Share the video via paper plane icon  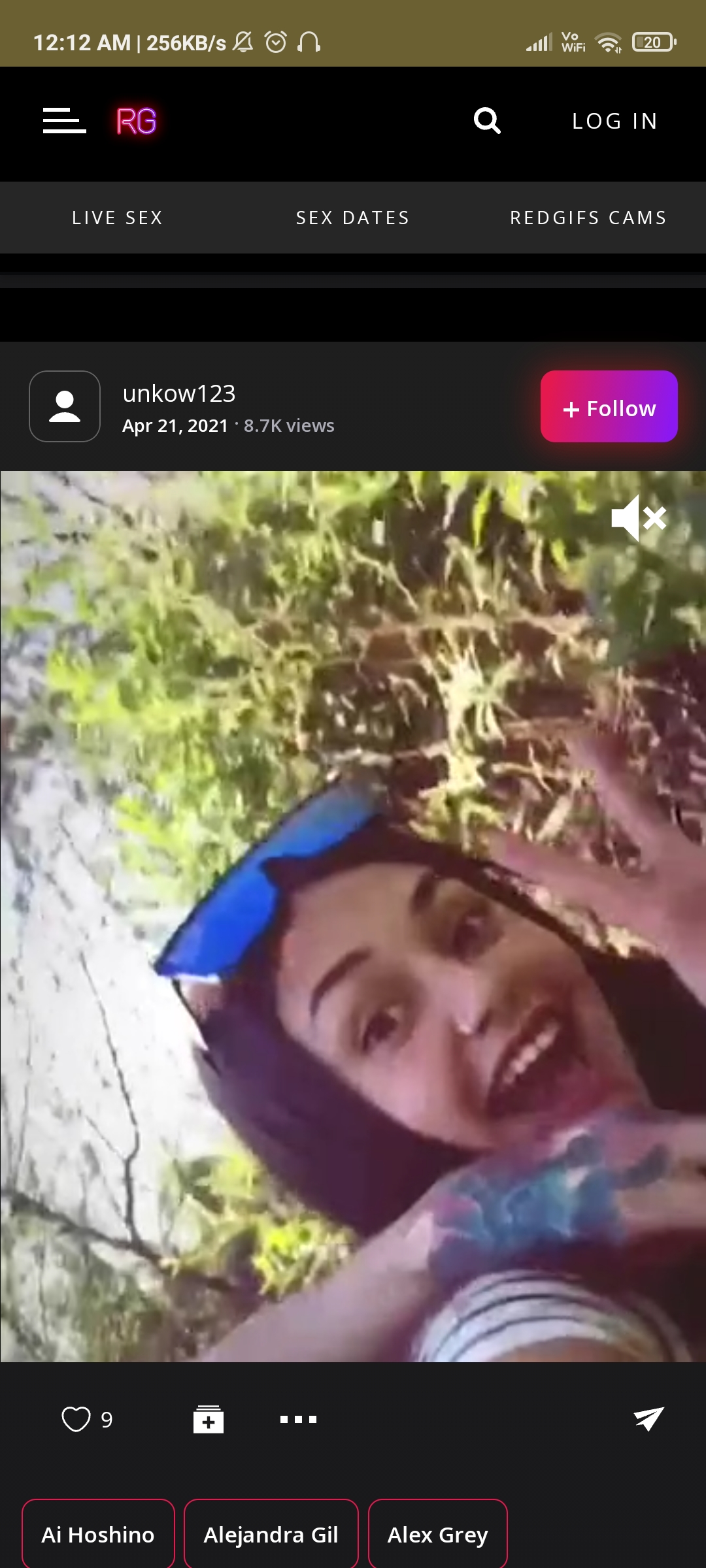[648, 1419]
